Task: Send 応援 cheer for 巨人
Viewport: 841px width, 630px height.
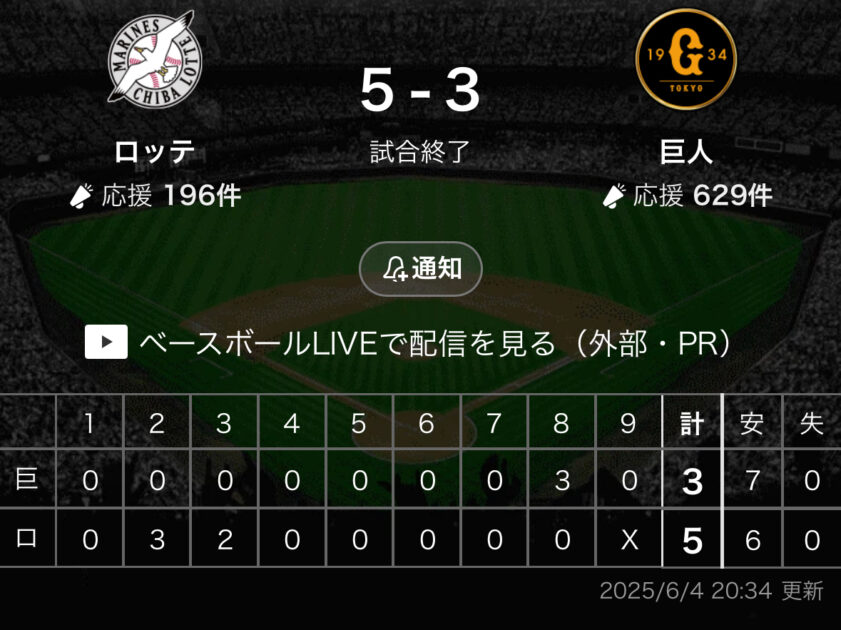Action: tap(686, 196)
